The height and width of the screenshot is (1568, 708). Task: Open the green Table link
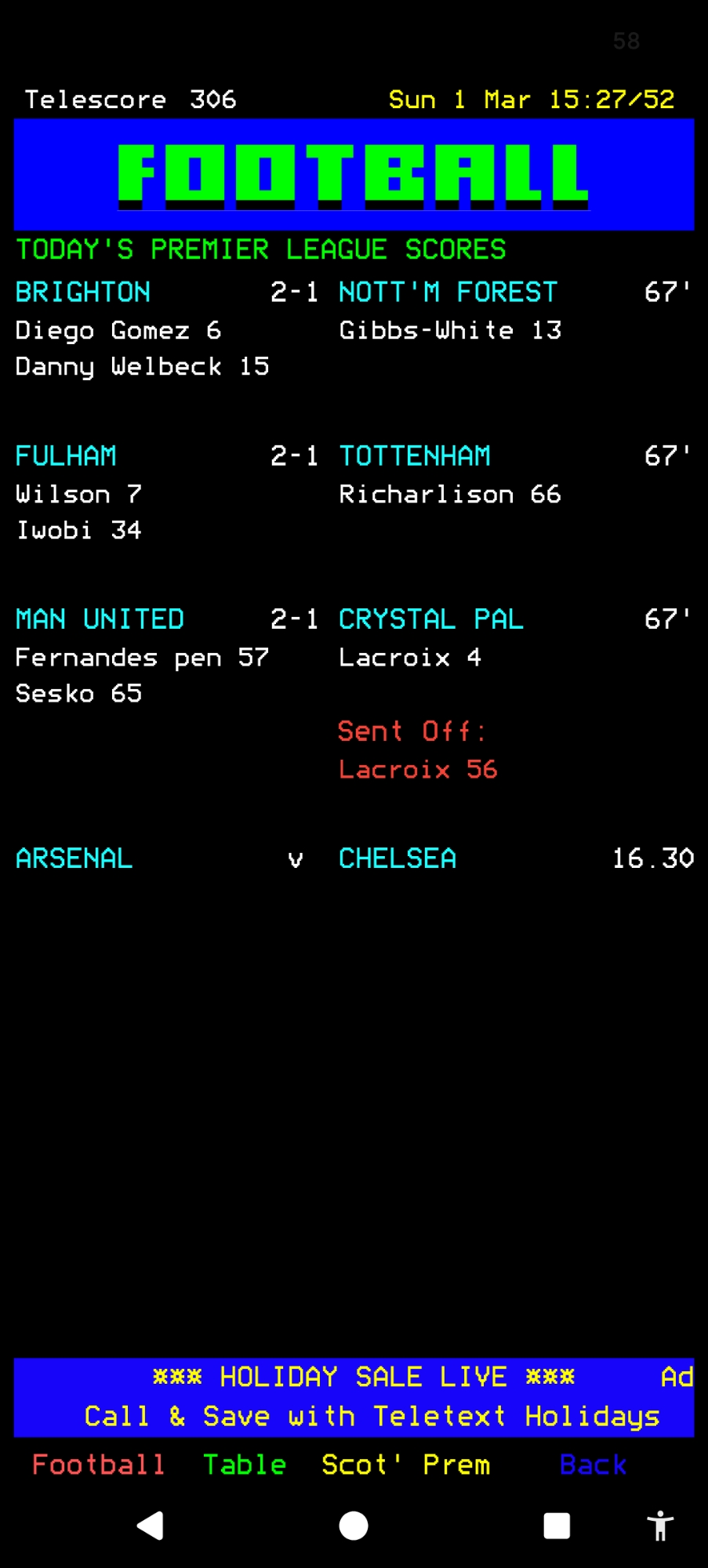pyautogui.click(x=245, y=1465)
